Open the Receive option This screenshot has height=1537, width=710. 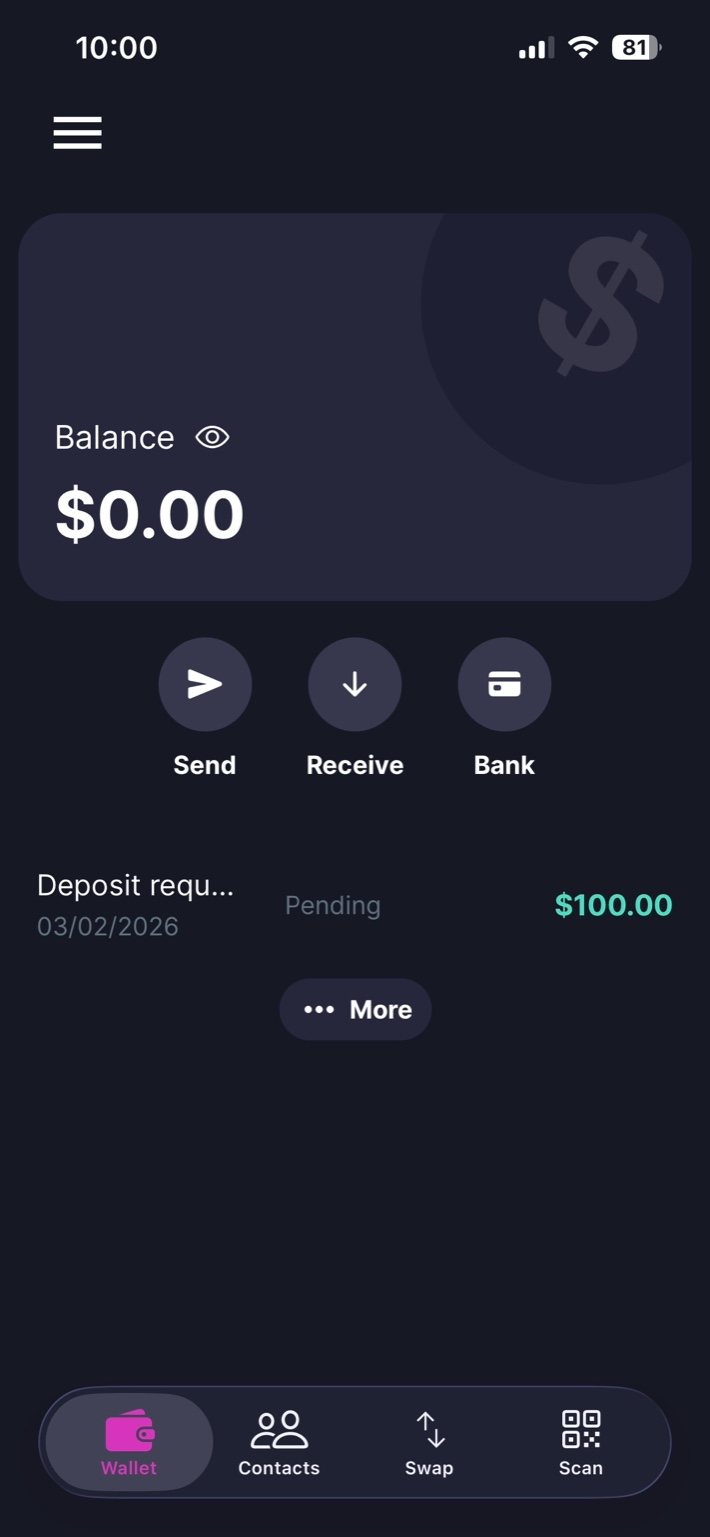[355, 685]
